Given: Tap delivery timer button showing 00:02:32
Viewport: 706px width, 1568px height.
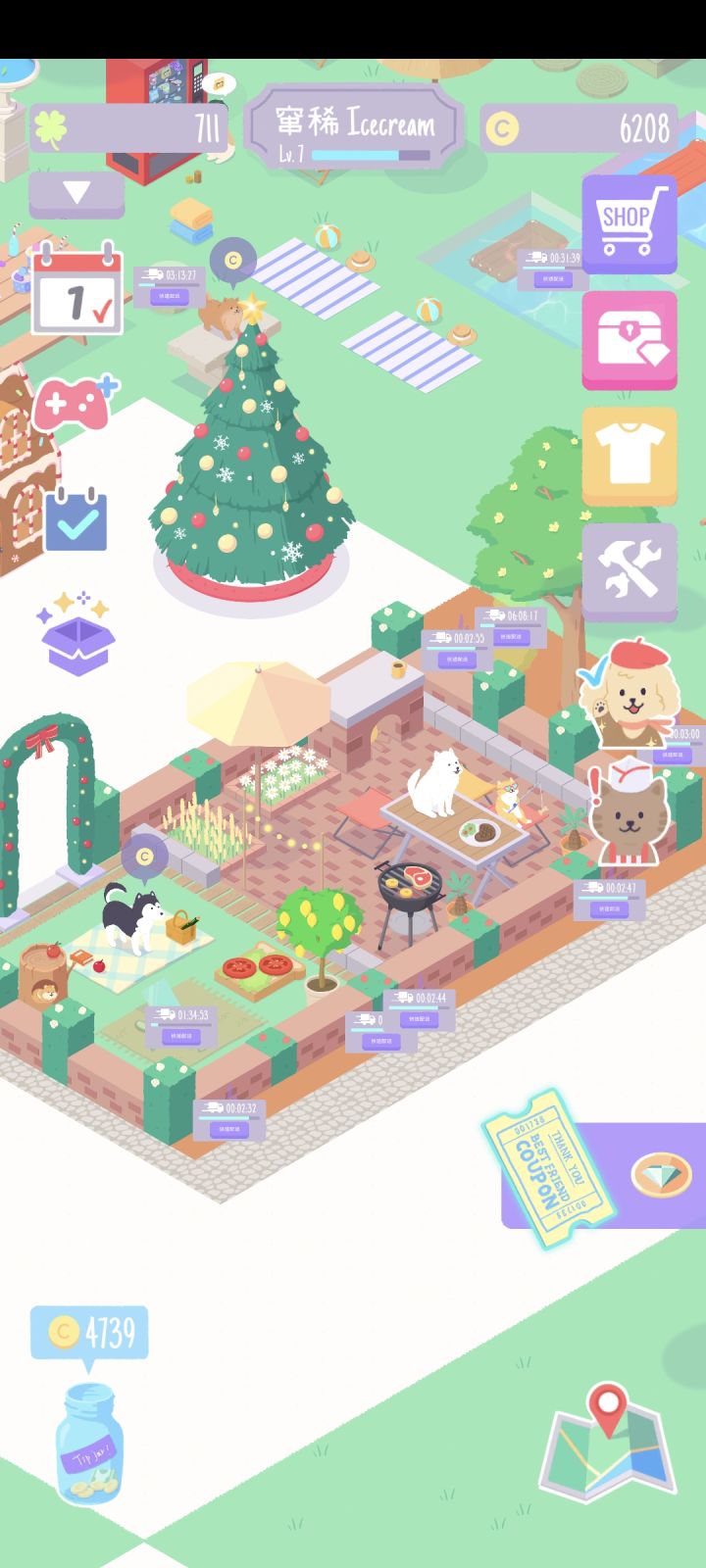Looking at the screenshot, I should [x=229, y=1119].
